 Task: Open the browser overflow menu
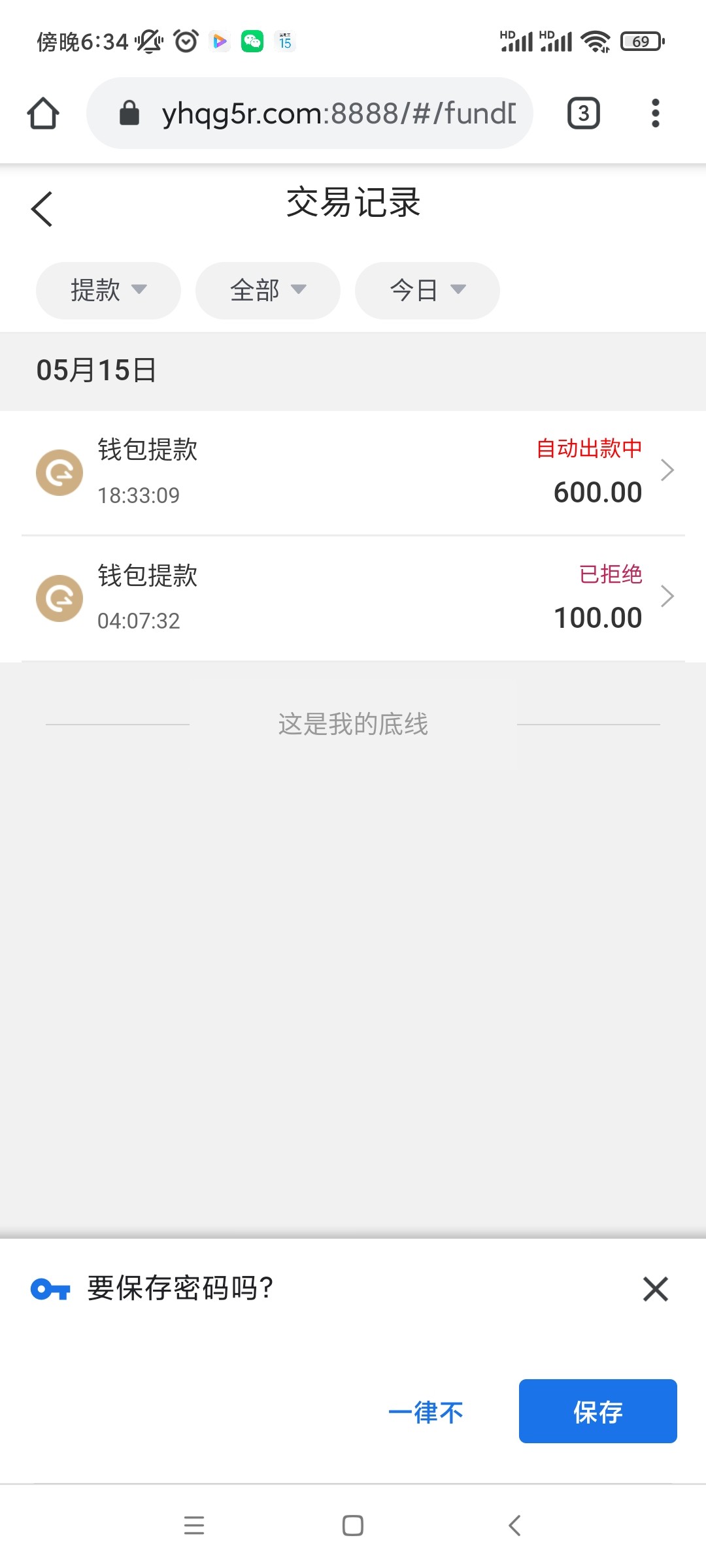[655, 114]
